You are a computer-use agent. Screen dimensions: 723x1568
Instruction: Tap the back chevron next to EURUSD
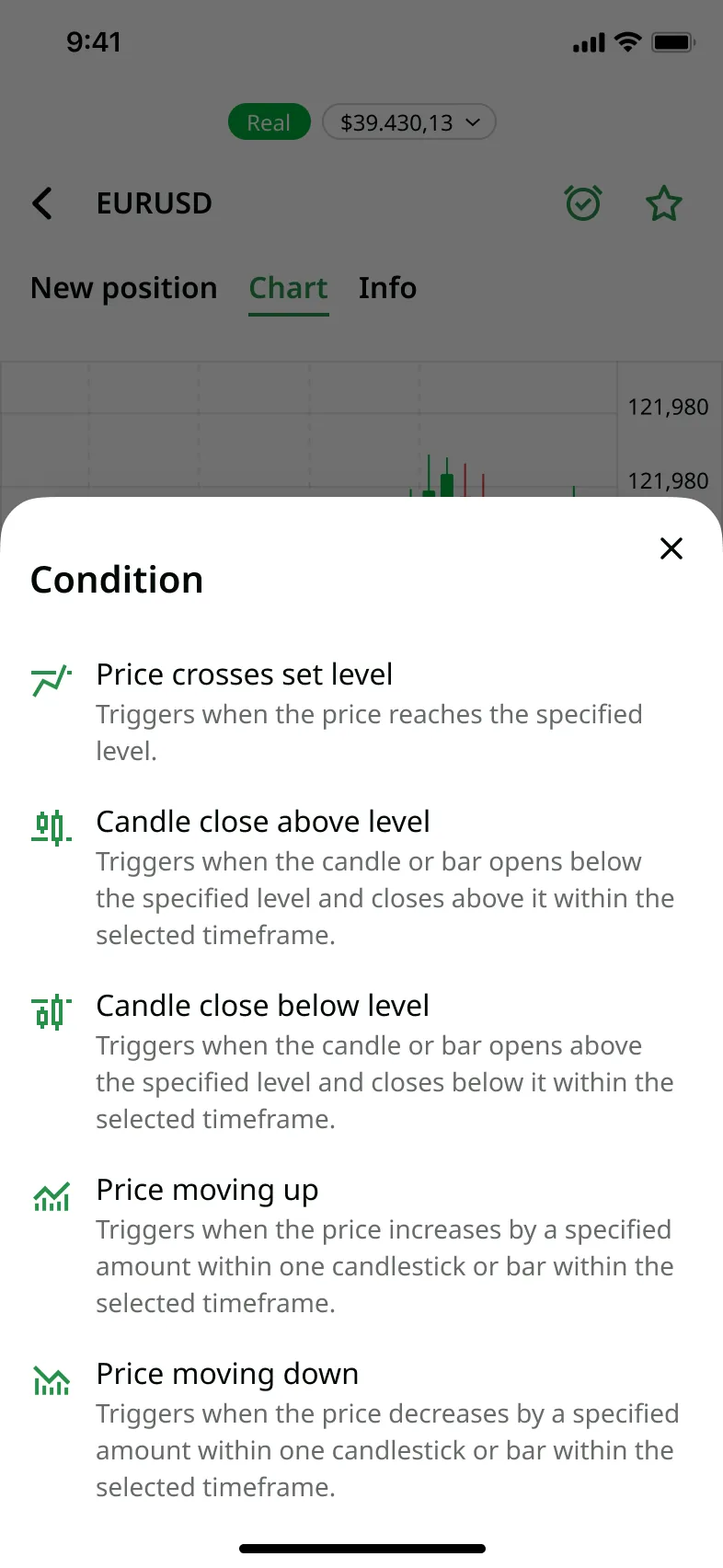[x=41, y=202]
